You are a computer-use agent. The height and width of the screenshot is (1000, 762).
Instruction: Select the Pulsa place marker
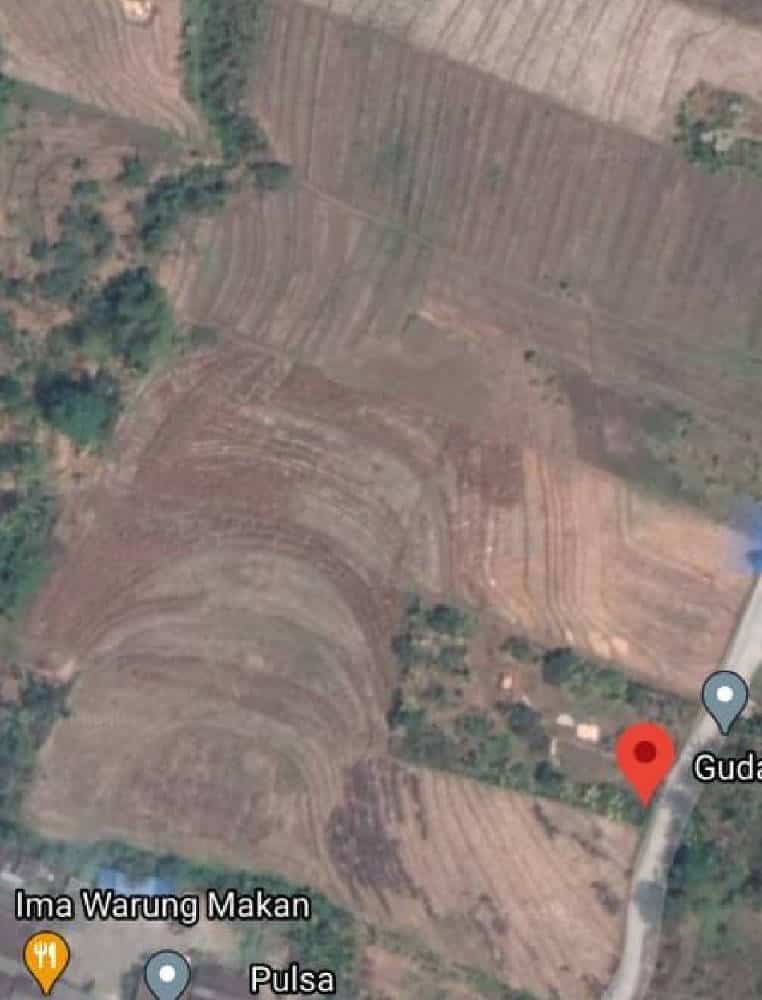click(167, 973)
